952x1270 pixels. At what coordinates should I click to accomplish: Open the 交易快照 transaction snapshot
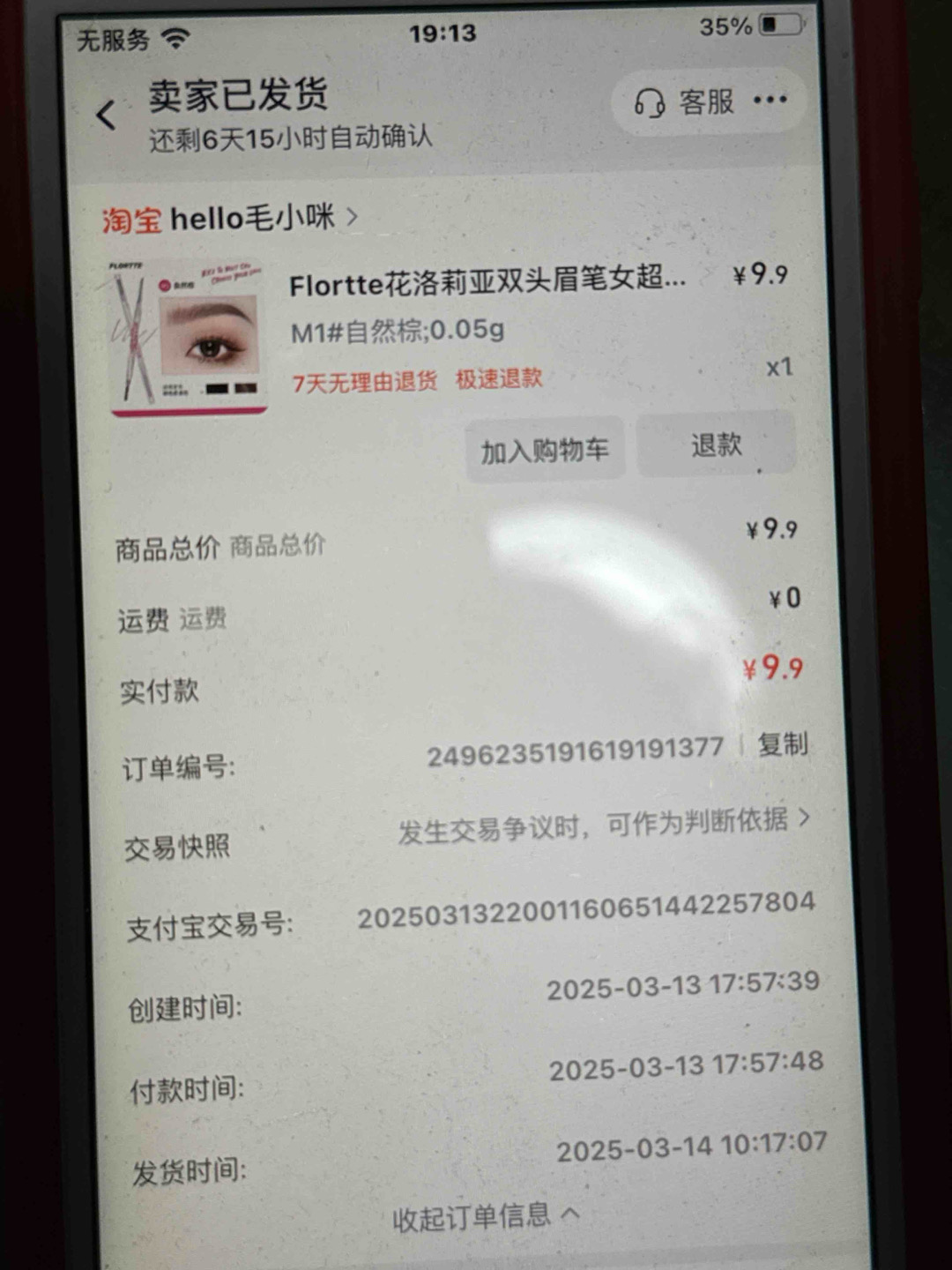pyautogui.click(x=602, y=827)
